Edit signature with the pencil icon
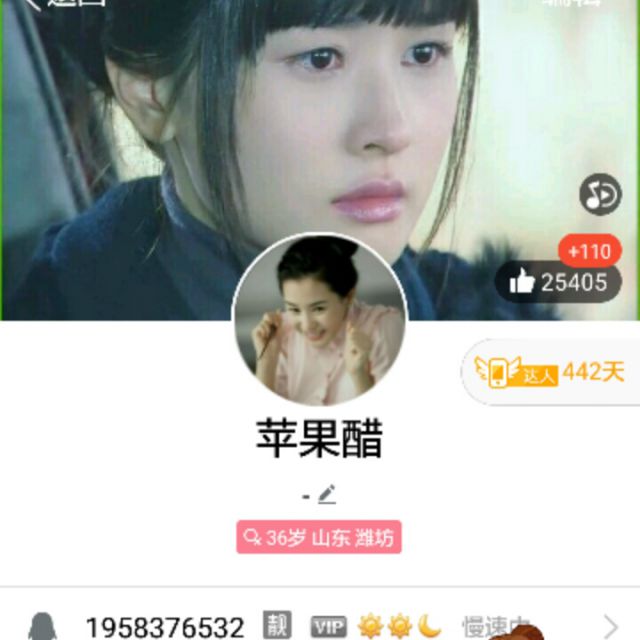The height and width of the screenshot is (640, 640). click(326, 494)
